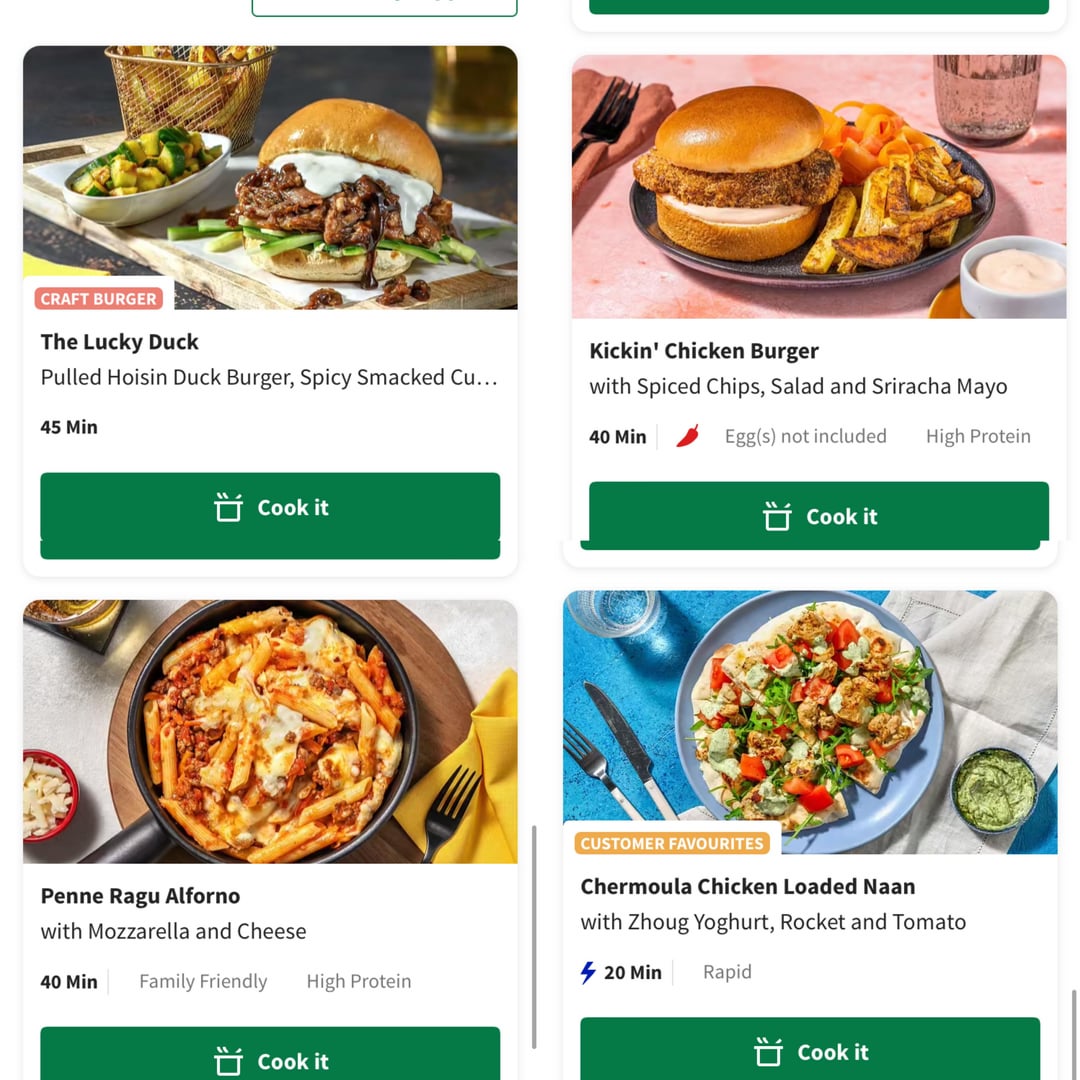Cook the Kickin' Chicken Burger
This screenshot has height=1080, width=1080.
pos(818,516)
